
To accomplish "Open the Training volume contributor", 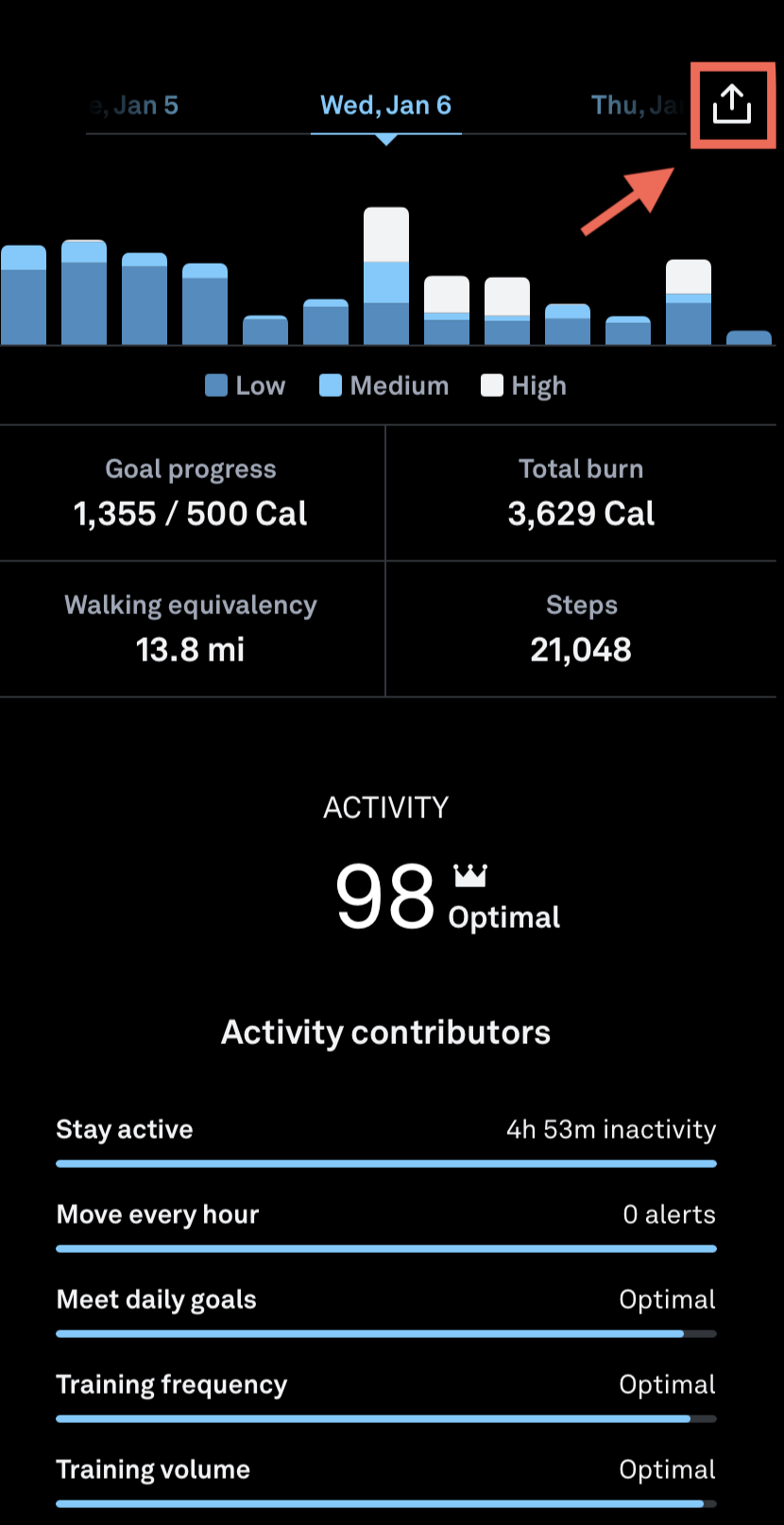I will [386, 1481].
